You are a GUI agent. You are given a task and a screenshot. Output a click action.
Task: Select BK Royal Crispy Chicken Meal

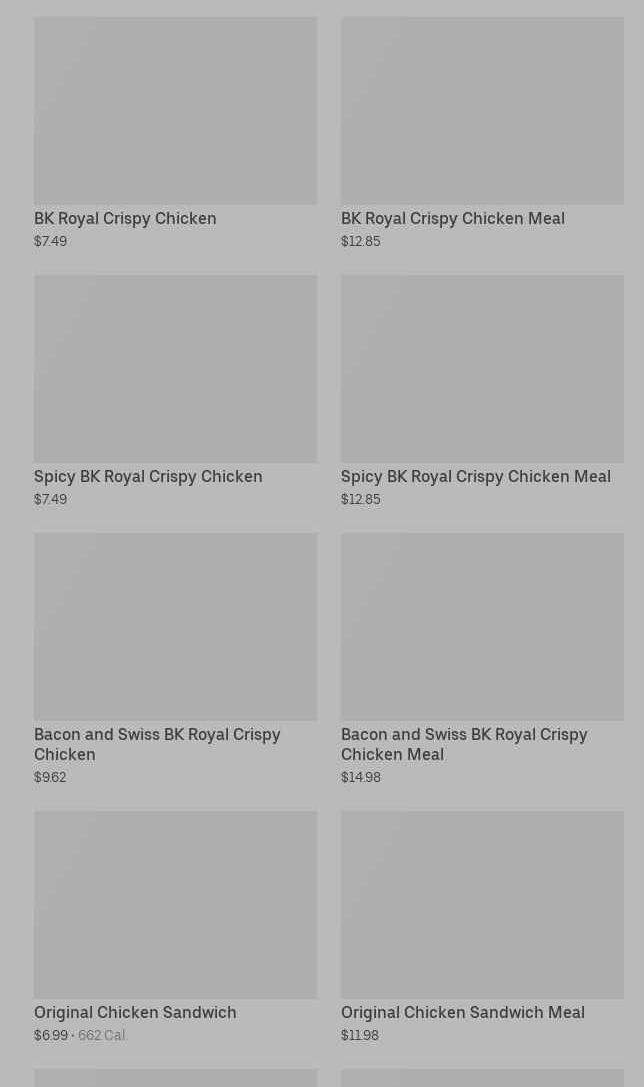[482, 133]
